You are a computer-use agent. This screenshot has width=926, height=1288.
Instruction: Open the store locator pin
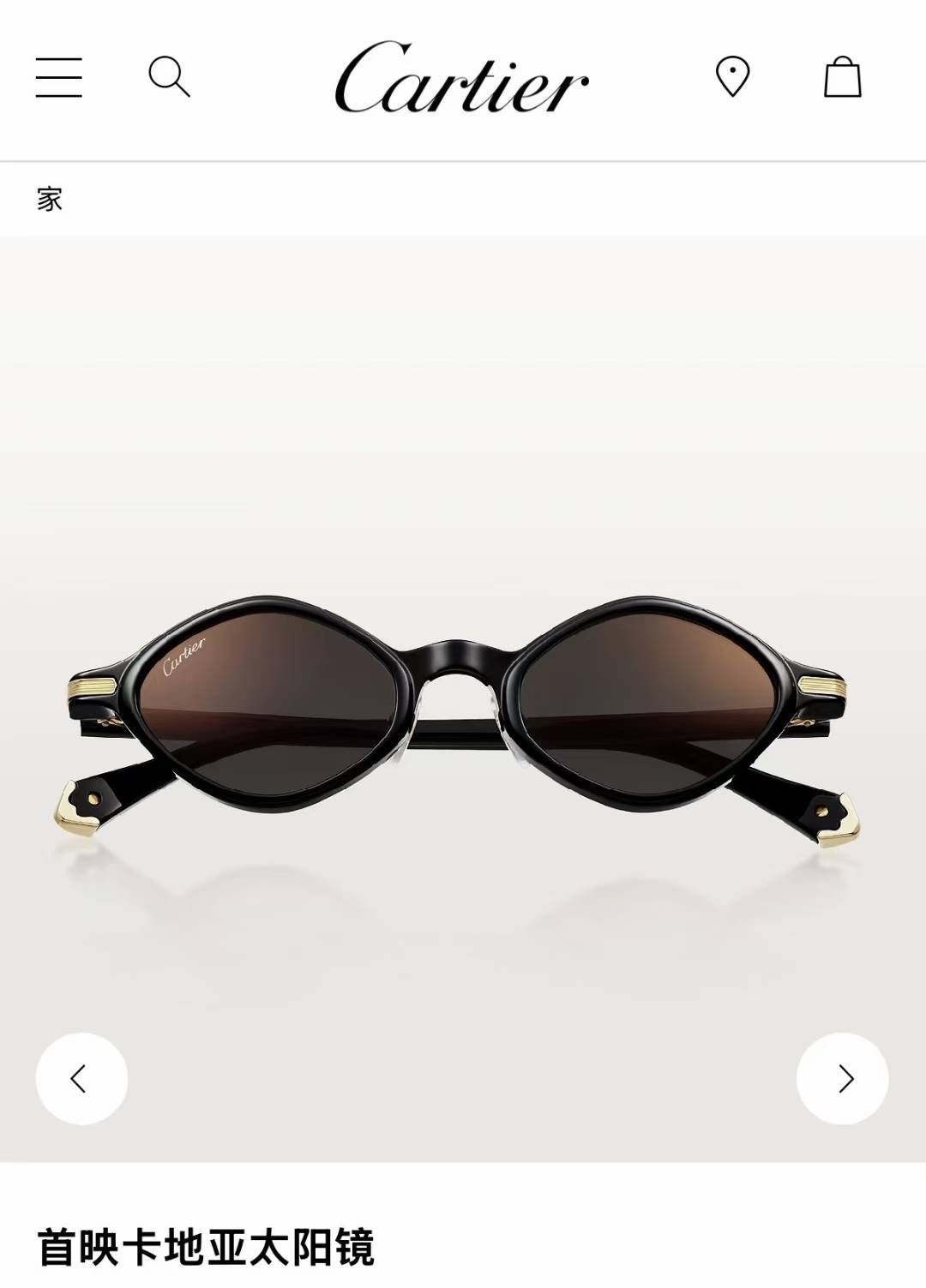pos(732,77)
